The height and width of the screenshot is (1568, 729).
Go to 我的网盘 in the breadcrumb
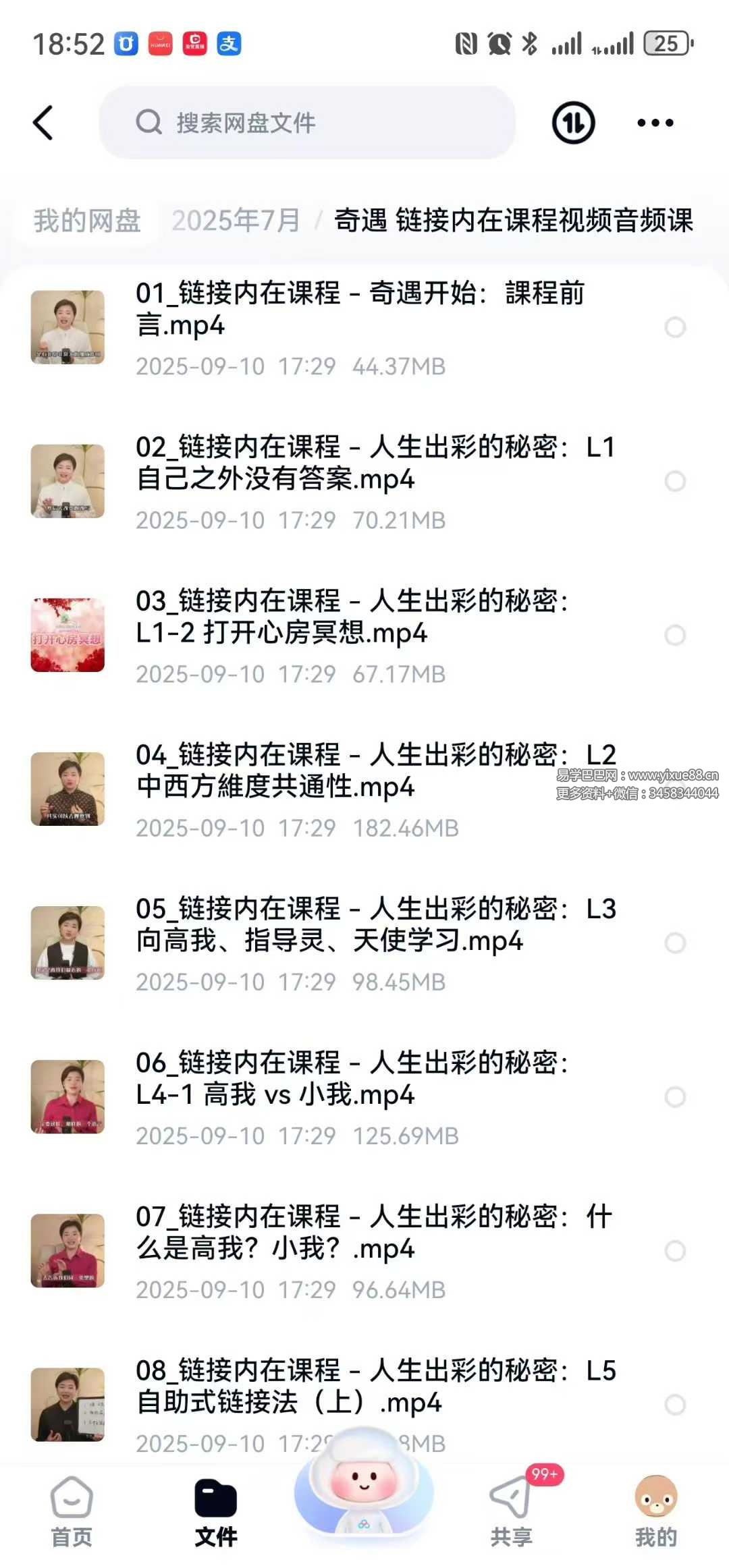click(x=87, y=221)
